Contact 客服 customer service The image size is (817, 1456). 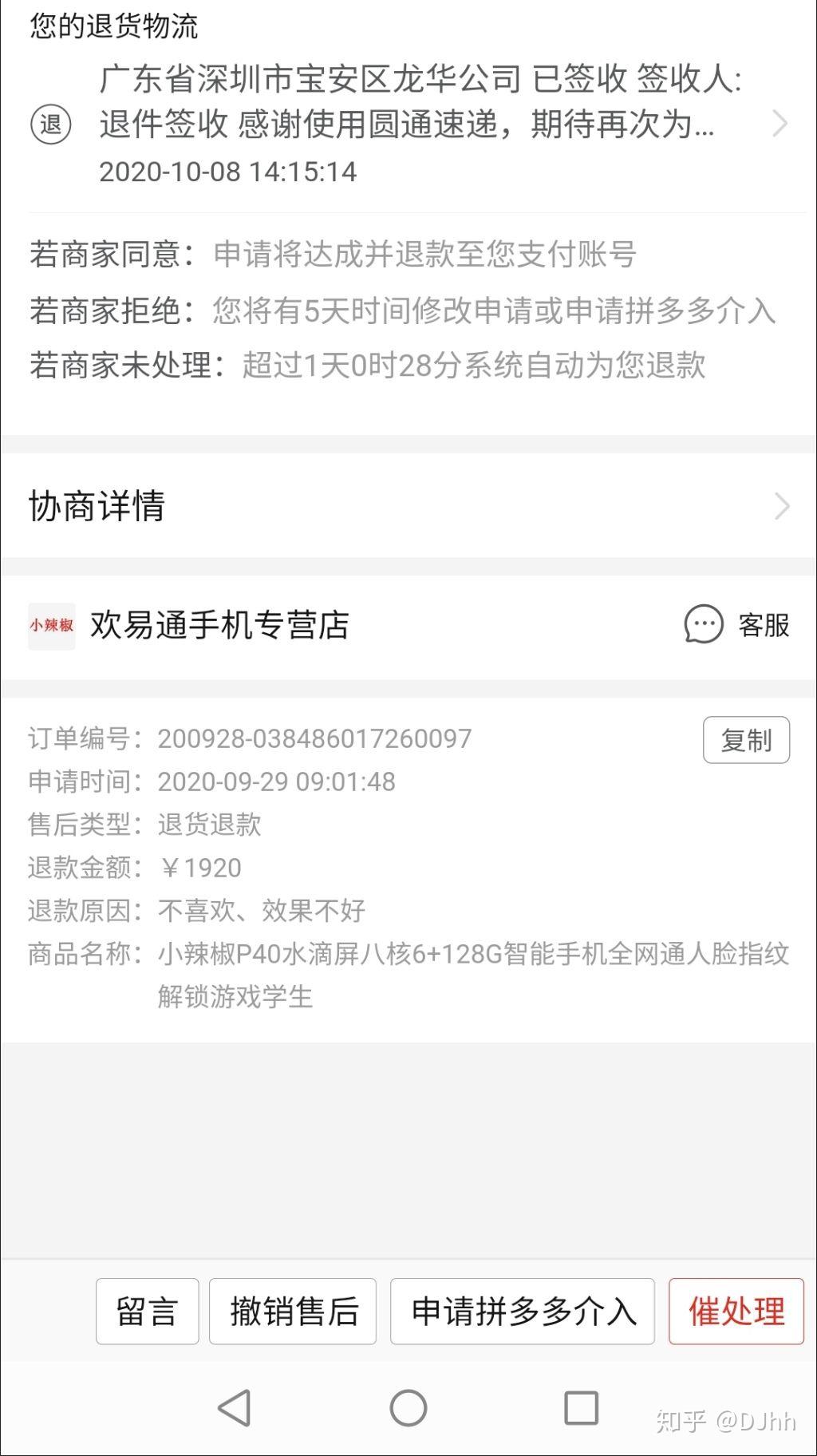[737, 625]
